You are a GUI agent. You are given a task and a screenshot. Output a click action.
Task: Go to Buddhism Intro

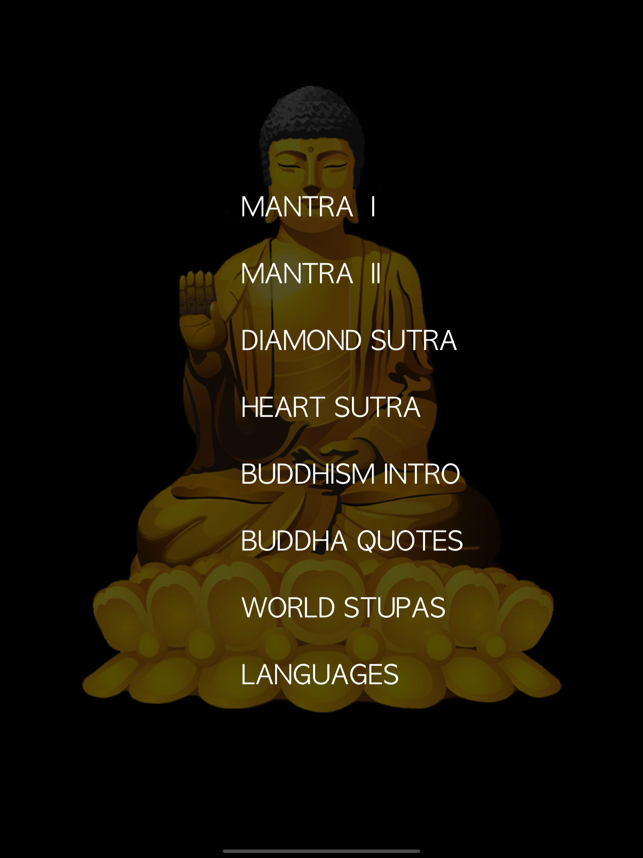(x=350, y=474)
